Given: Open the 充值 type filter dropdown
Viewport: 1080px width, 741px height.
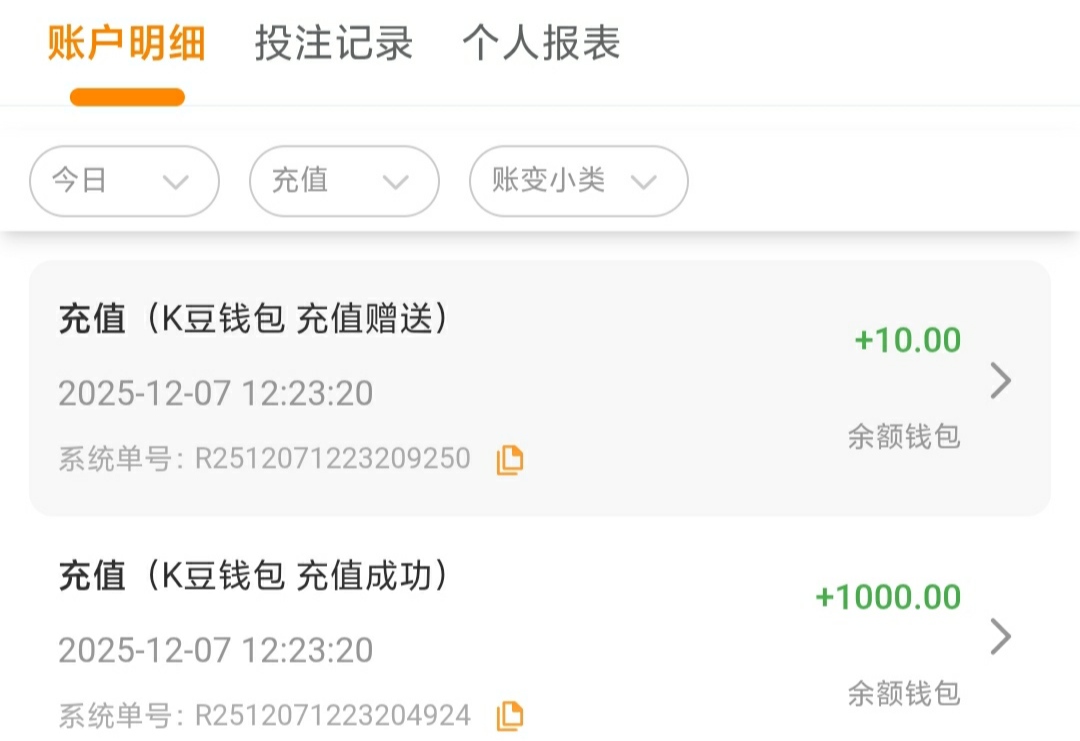Looking at the screenshot, I should 344,181.
